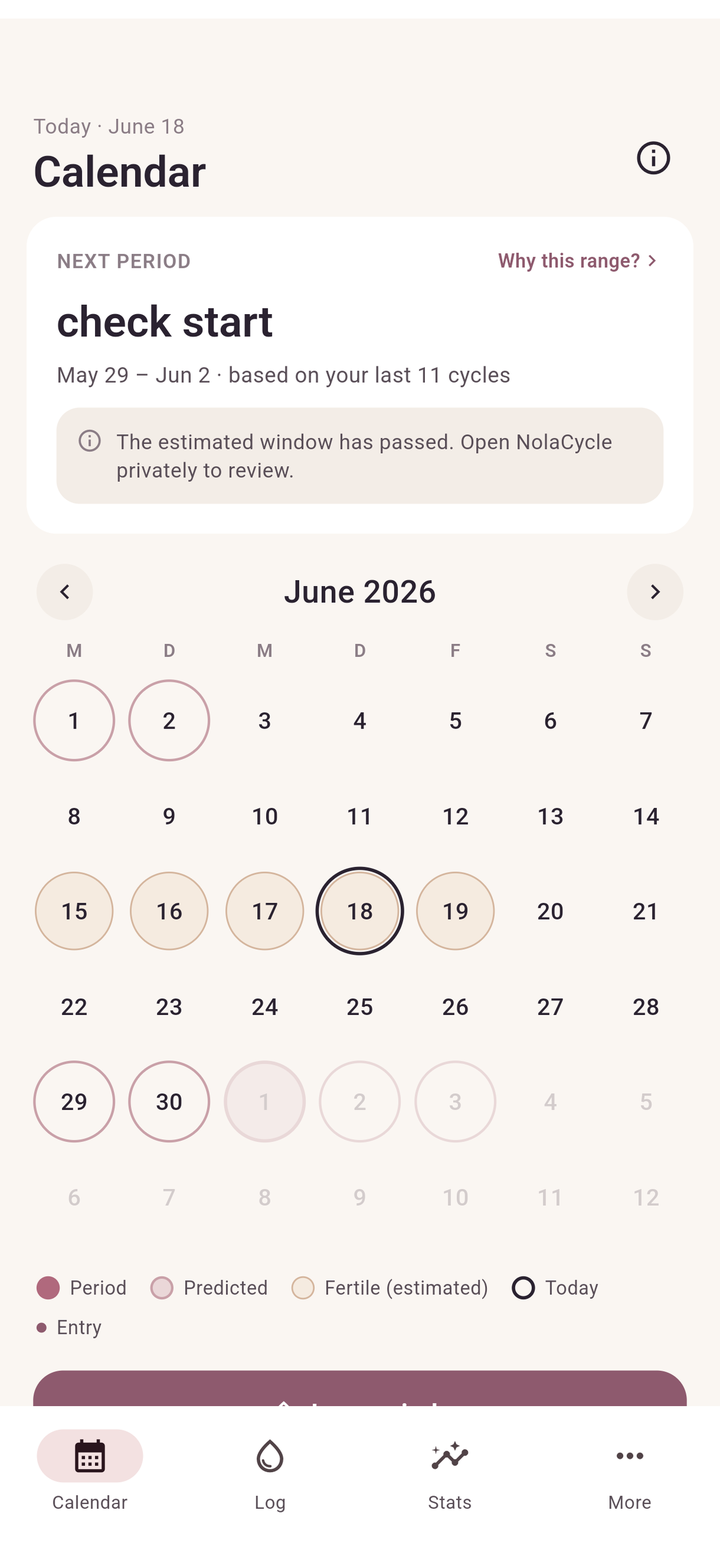Open the info icon next to Calendar
Viewport: 720px width, 1558px height.
(x=653, y=158)
